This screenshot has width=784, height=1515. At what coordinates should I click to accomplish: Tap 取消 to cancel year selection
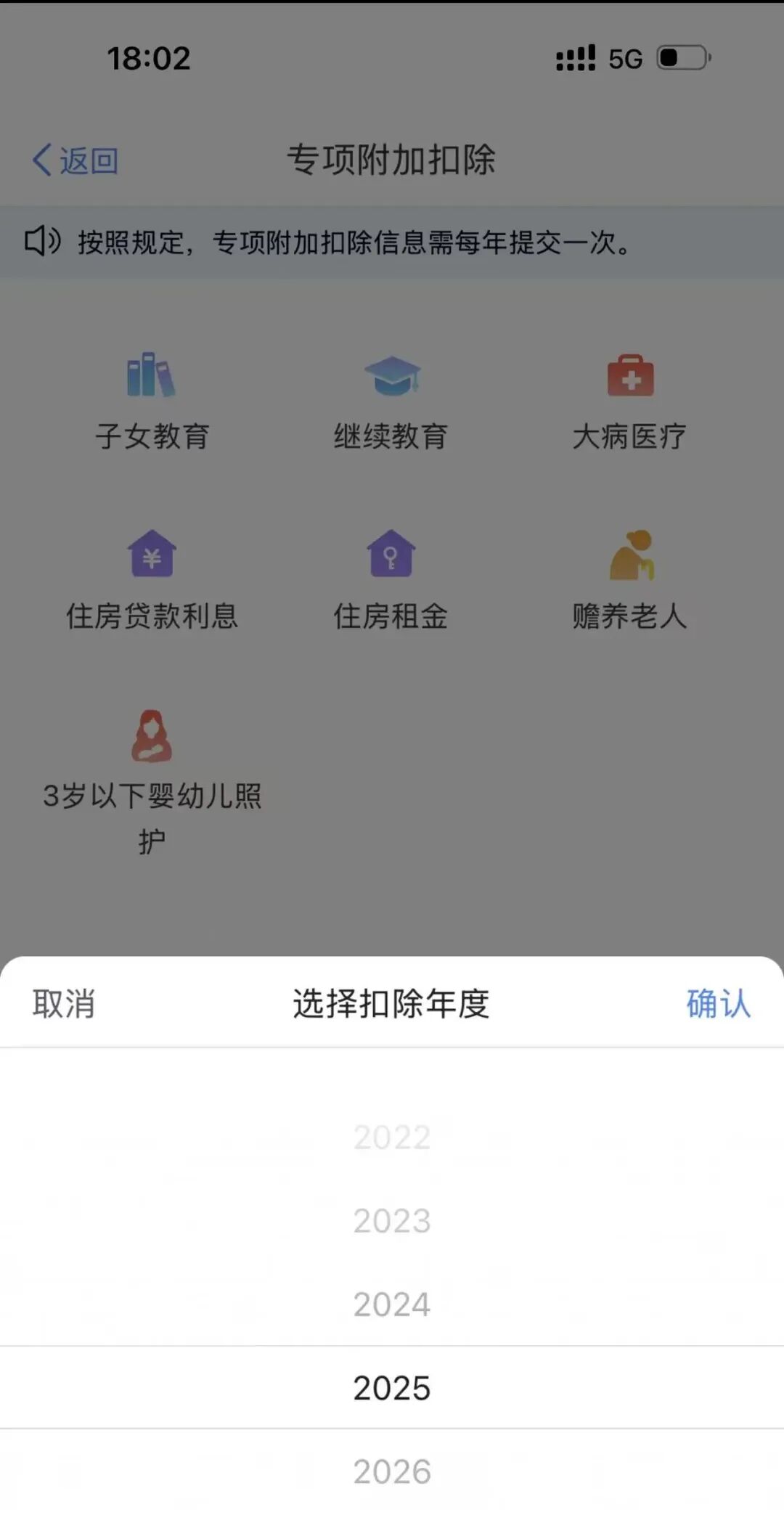(x=64, y=1003)
